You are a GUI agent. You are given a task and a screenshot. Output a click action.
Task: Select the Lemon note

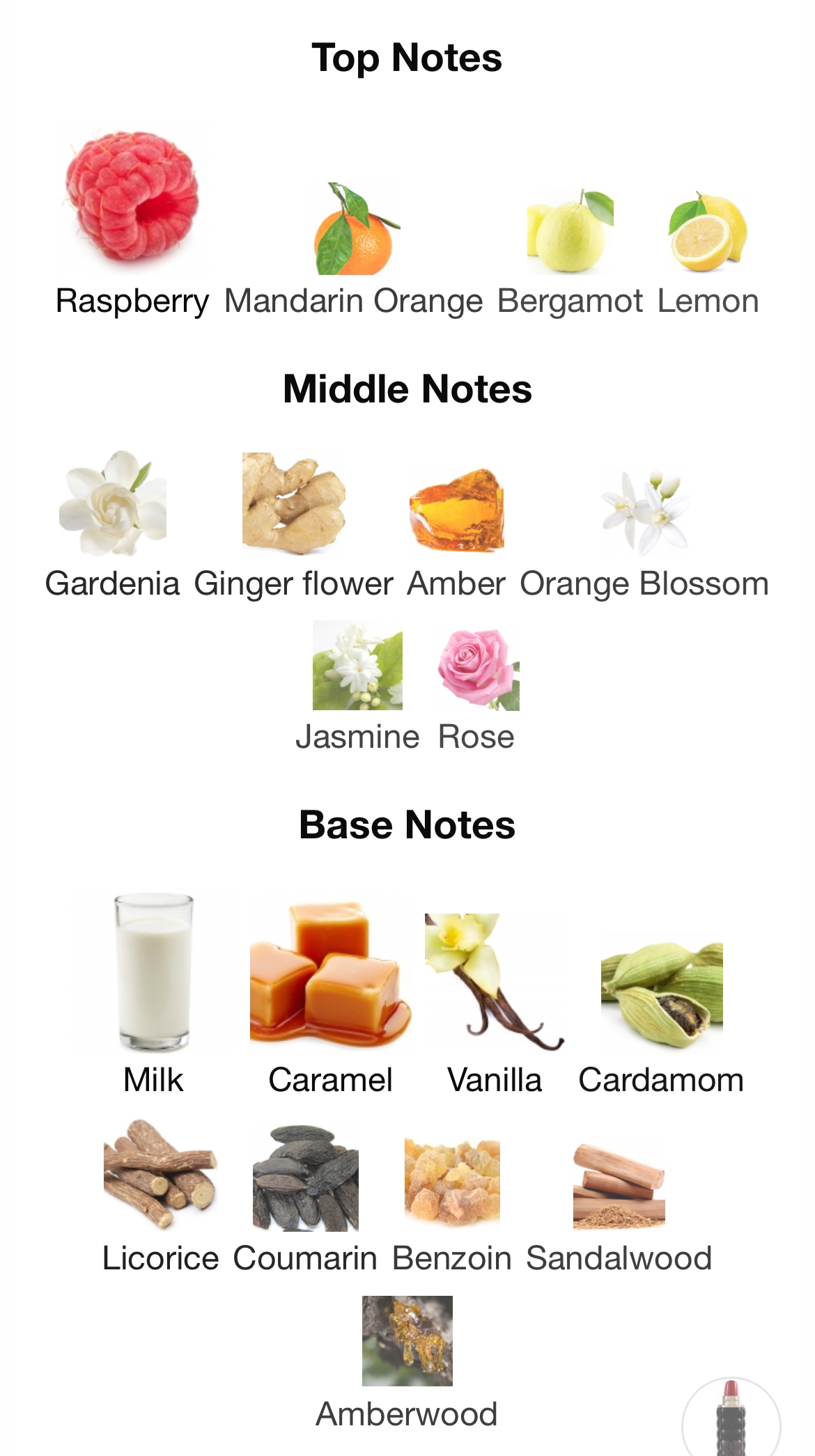[x=708, y=255]
